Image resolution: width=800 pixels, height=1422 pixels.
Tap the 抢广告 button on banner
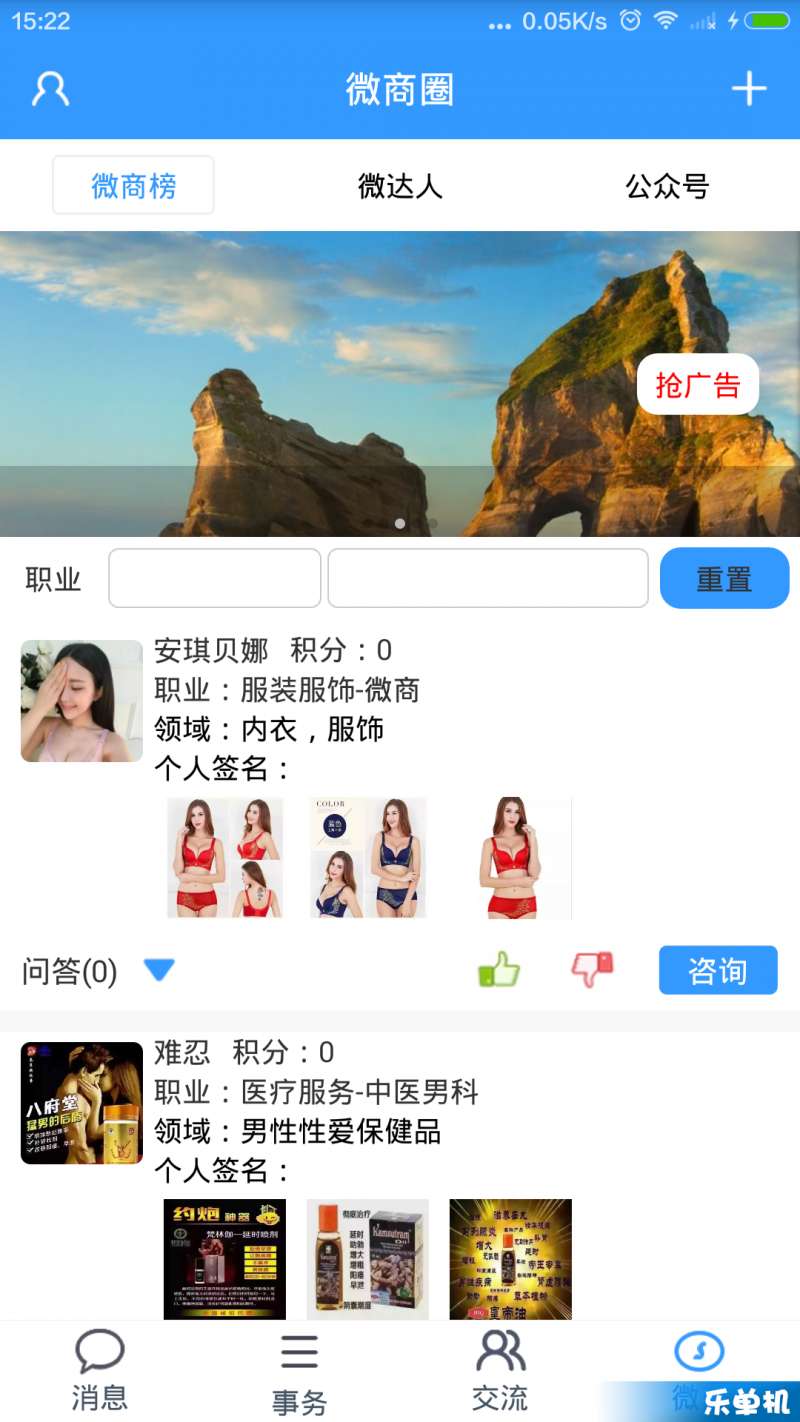(697, 384)
